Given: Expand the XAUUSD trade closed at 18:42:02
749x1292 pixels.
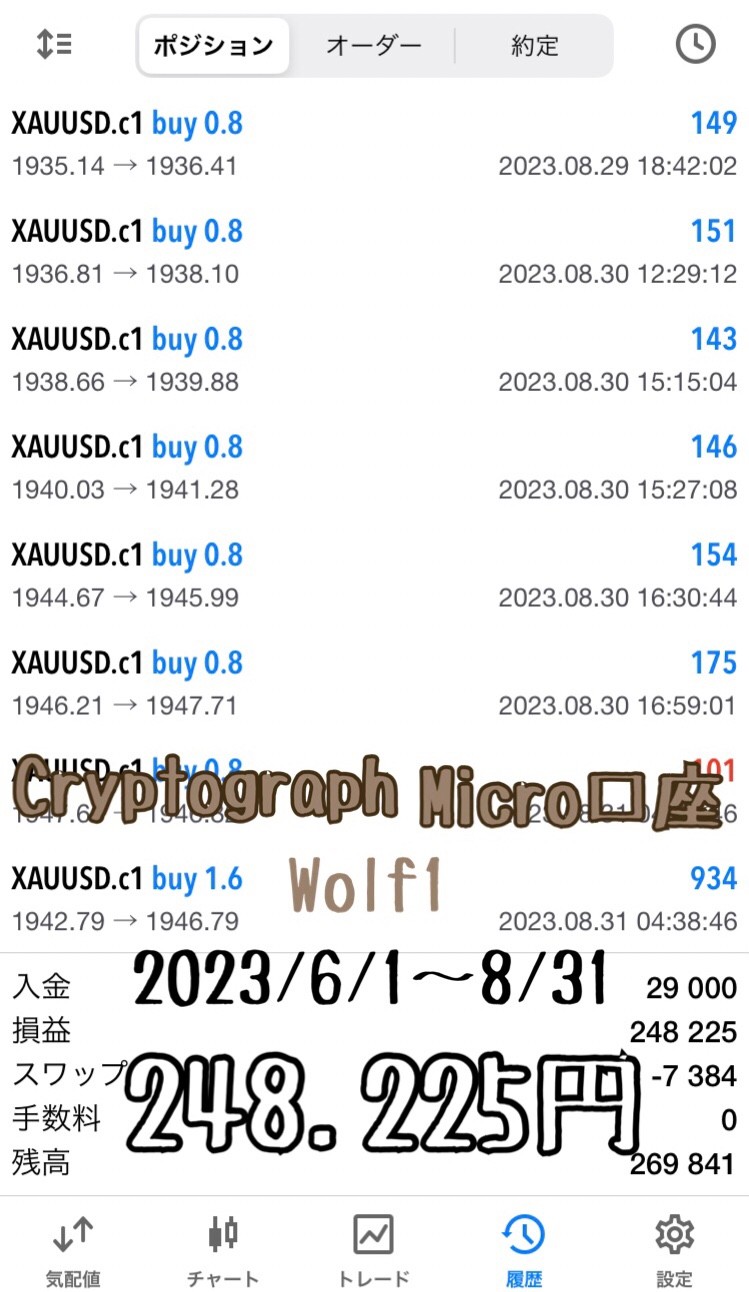Looking at the screenshot, I should pos(374,144).
